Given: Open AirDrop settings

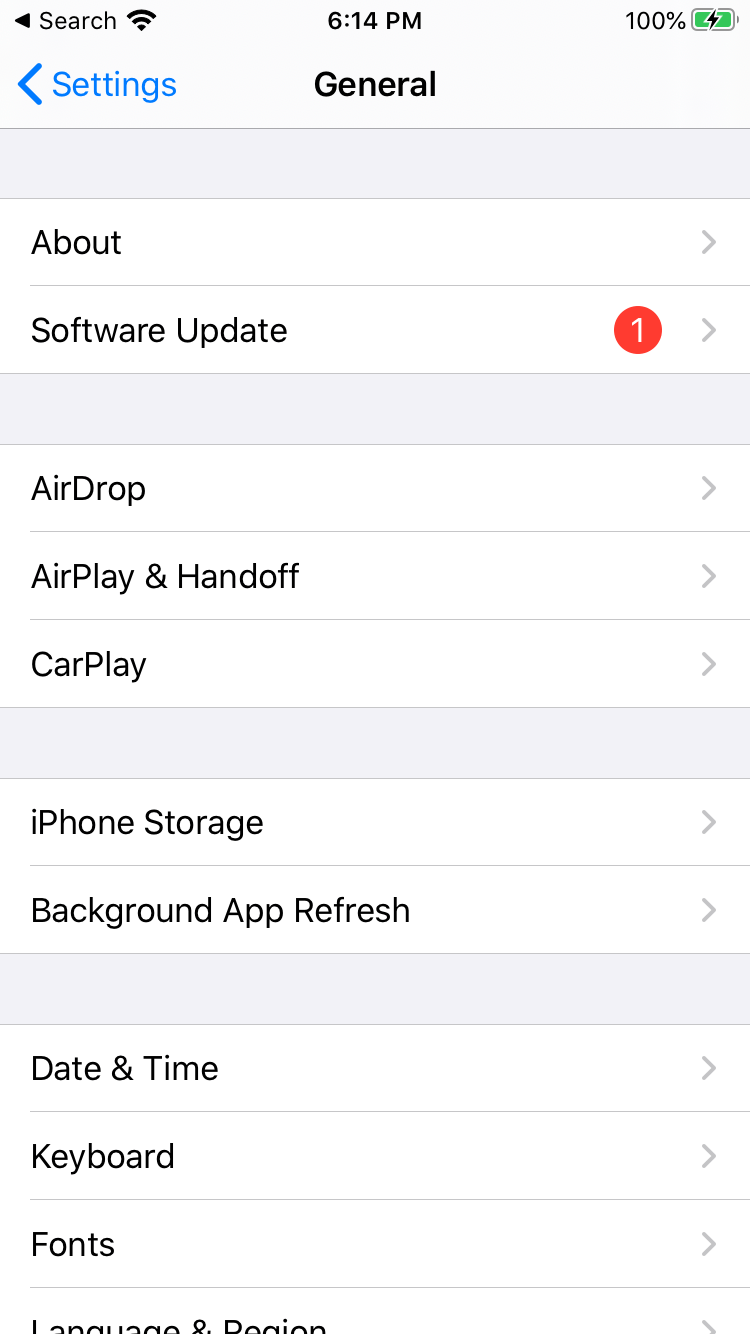Looking at the screenshot, I should [x=375, y=488].
